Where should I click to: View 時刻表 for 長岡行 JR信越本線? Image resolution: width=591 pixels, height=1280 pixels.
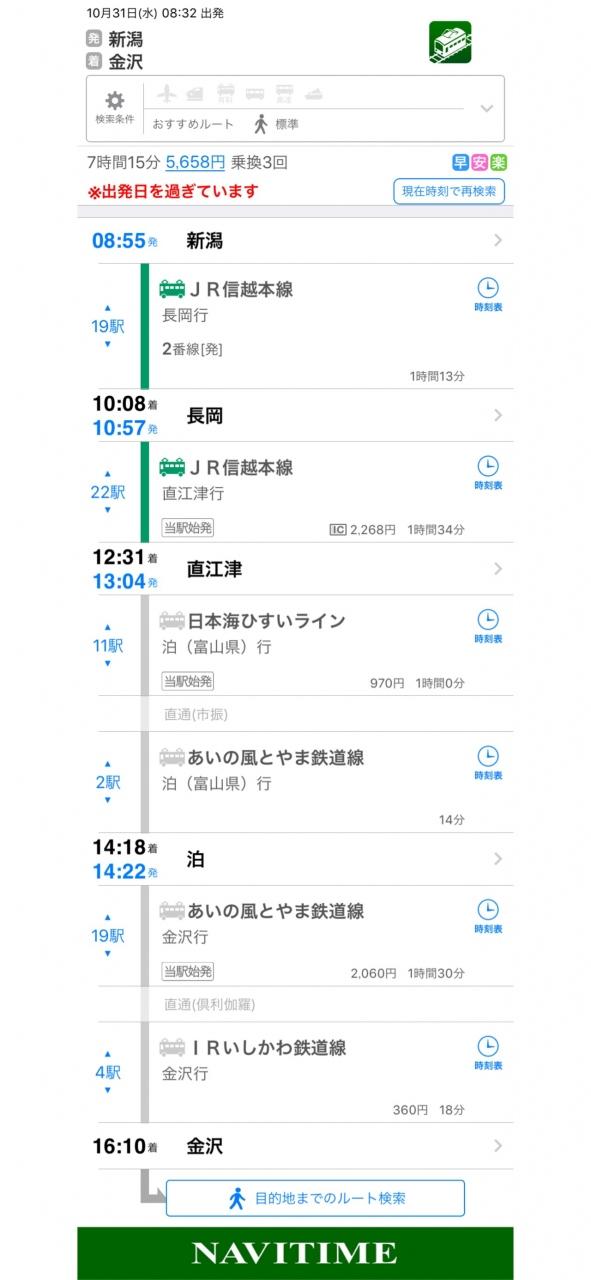488,294
